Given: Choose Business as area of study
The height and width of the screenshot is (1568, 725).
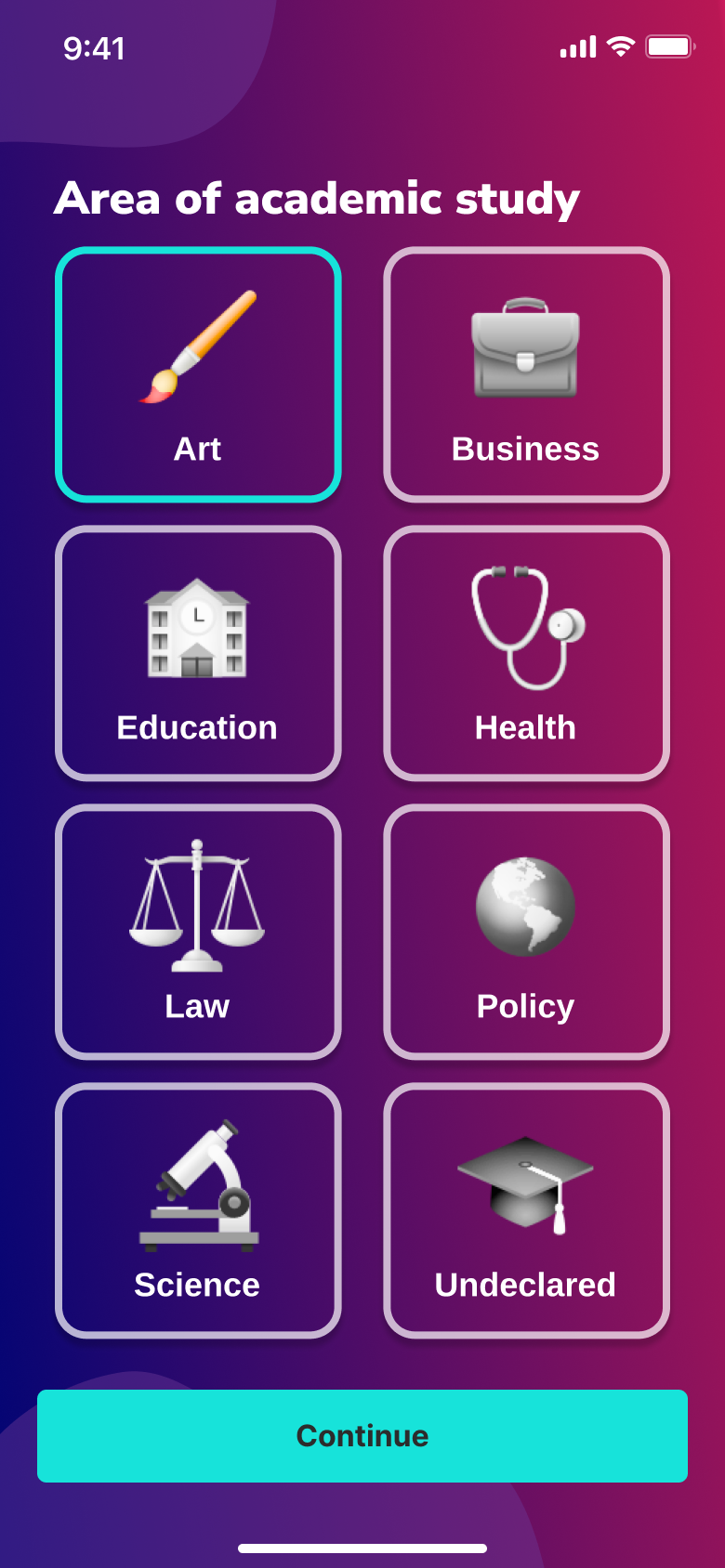Looking at the screenshot, I should click(526, 374).
